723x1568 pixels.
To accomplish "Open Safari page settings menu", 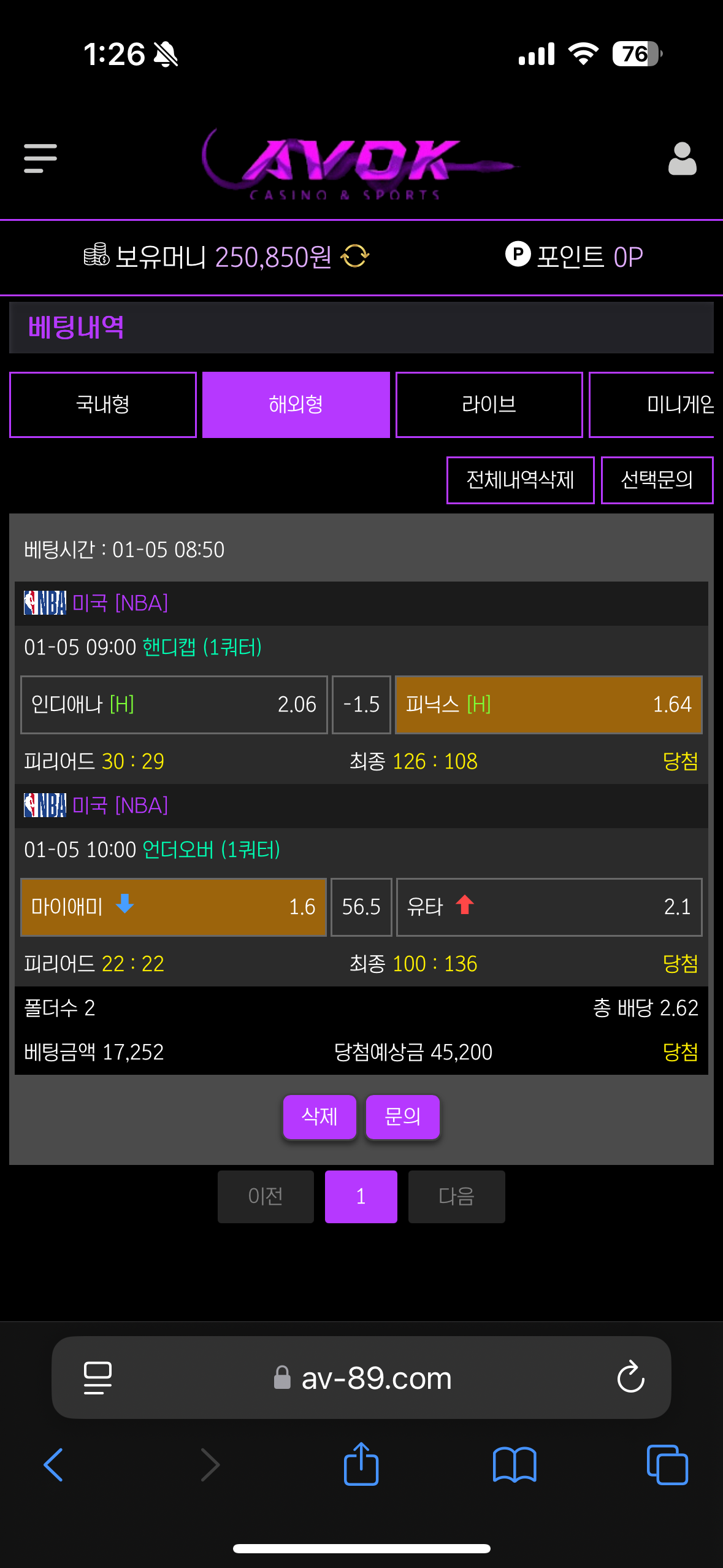I will pyautogui.click(x=98, y=1378).
